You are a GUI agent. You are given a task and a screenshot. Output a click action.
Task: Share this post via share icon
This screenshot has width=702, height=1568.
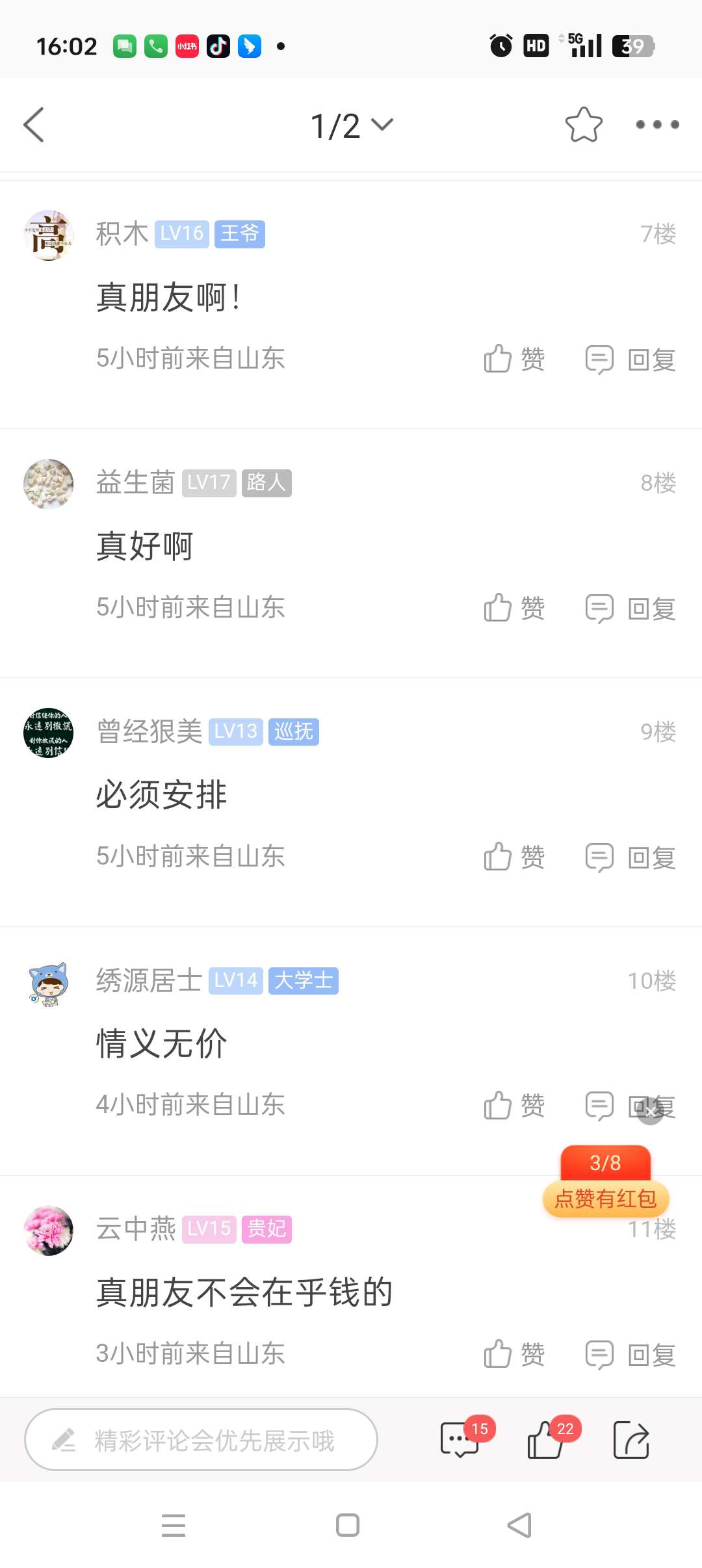(631, 1440)
